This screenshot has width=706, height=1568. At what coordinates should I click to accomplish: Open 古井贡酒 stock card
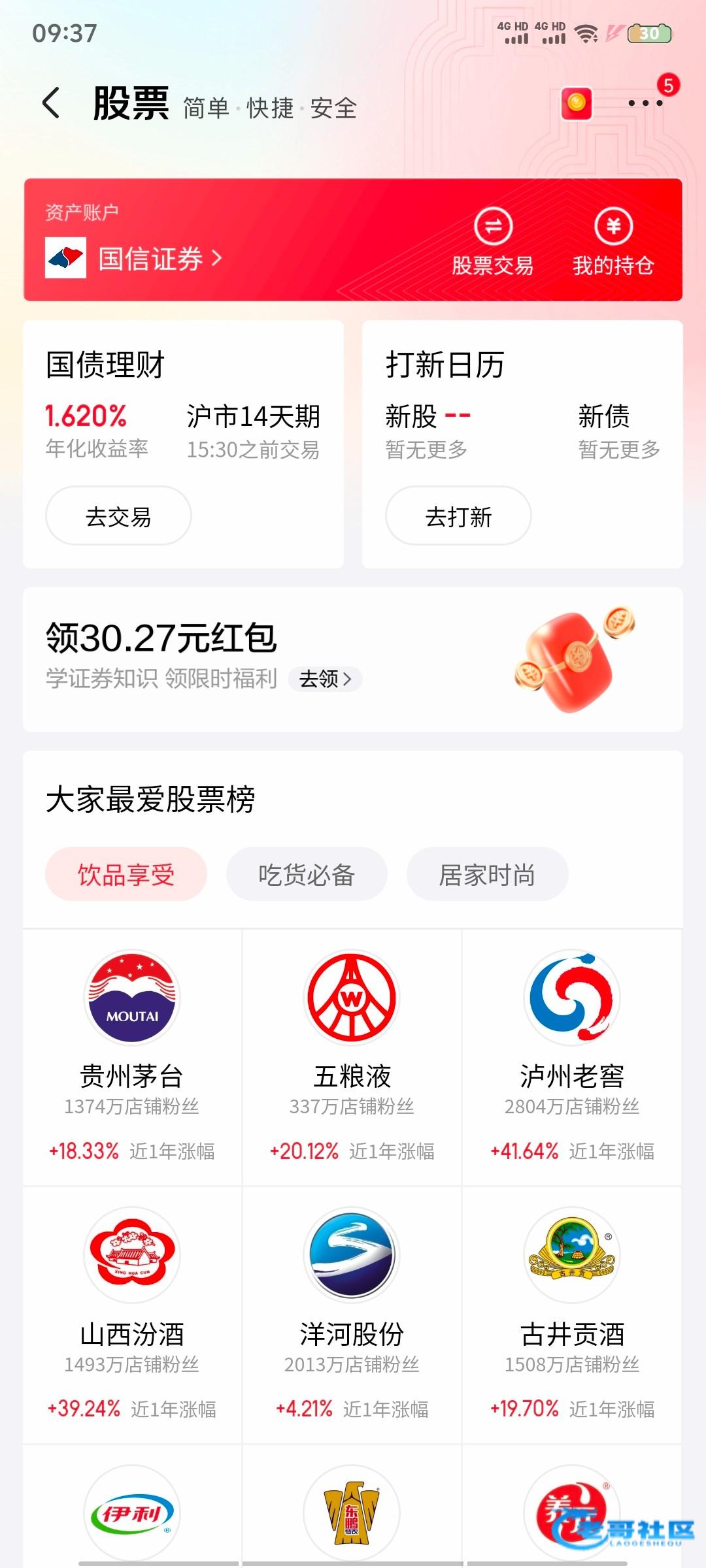(x=572, y=1313)
